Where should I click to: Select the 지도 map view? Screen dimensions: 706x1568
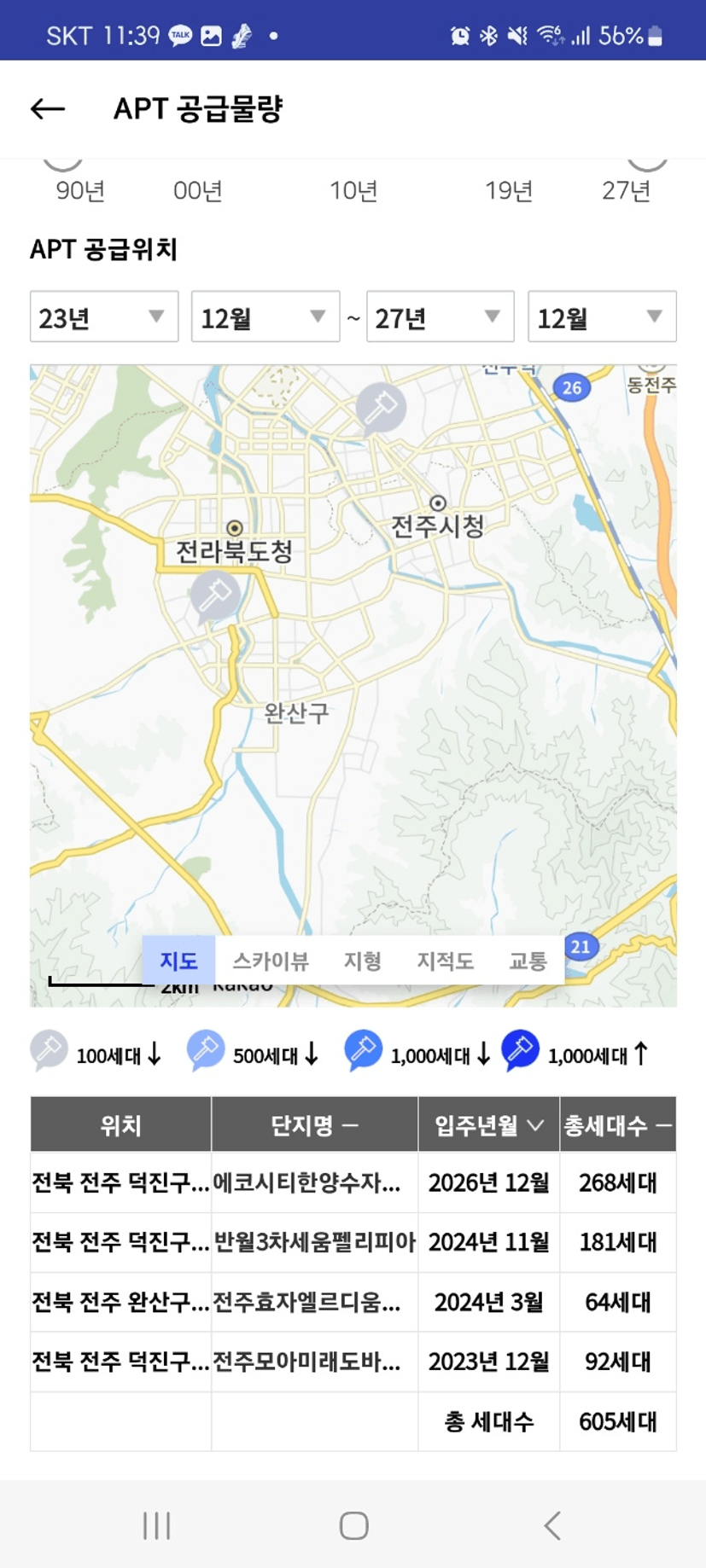point(178,961)
